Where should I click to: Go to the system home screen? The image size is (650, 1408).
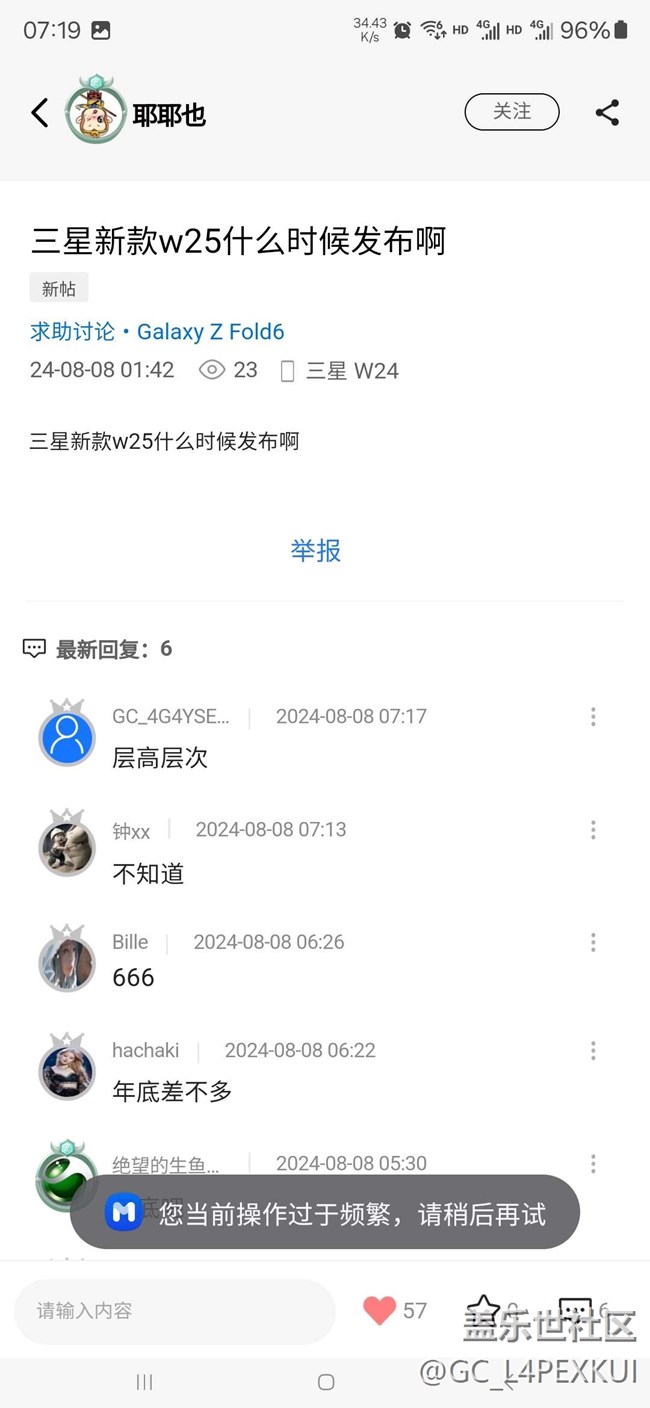click(x=325, y=1382)
